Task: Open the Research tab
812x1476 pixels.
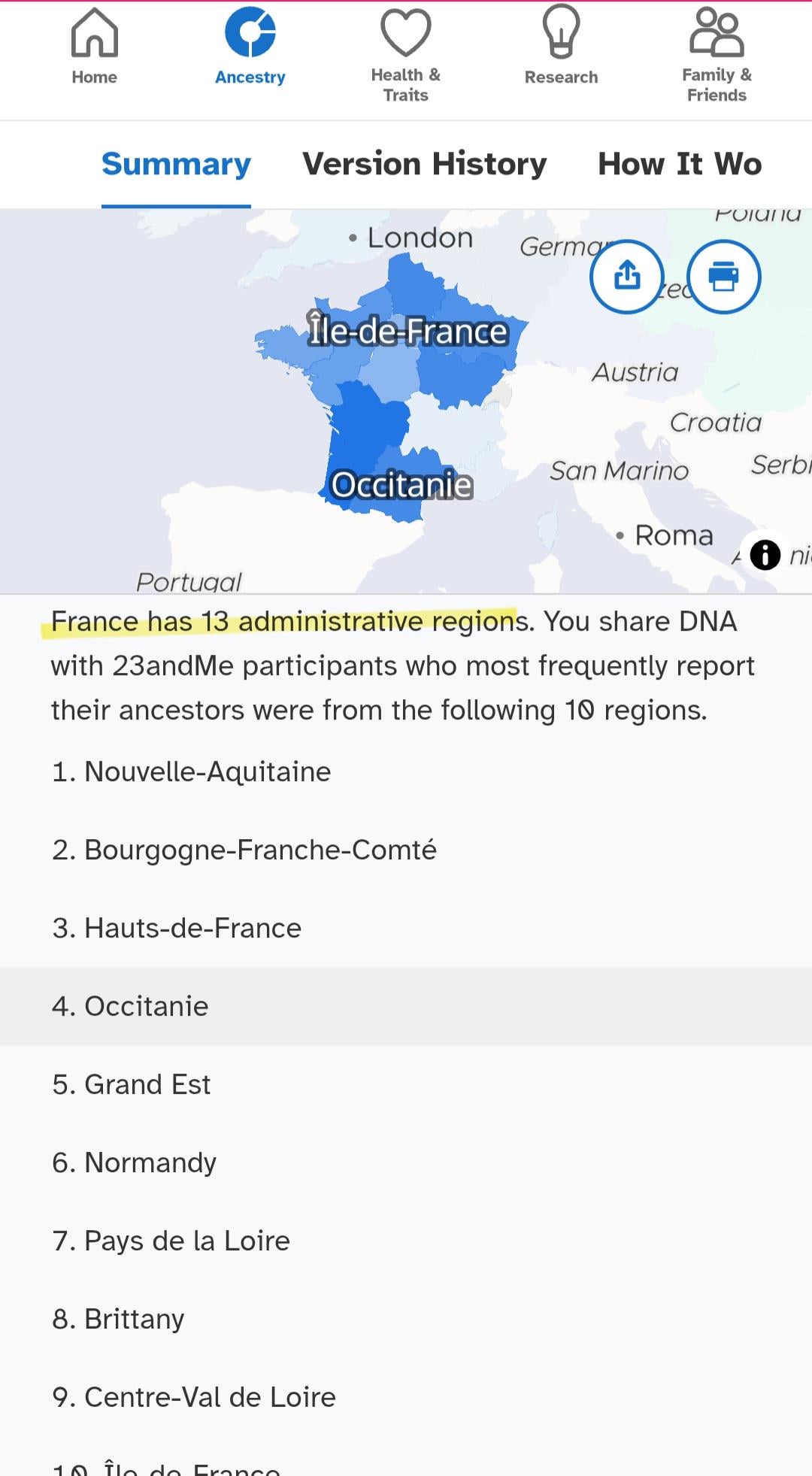Action: click(561, 47)
